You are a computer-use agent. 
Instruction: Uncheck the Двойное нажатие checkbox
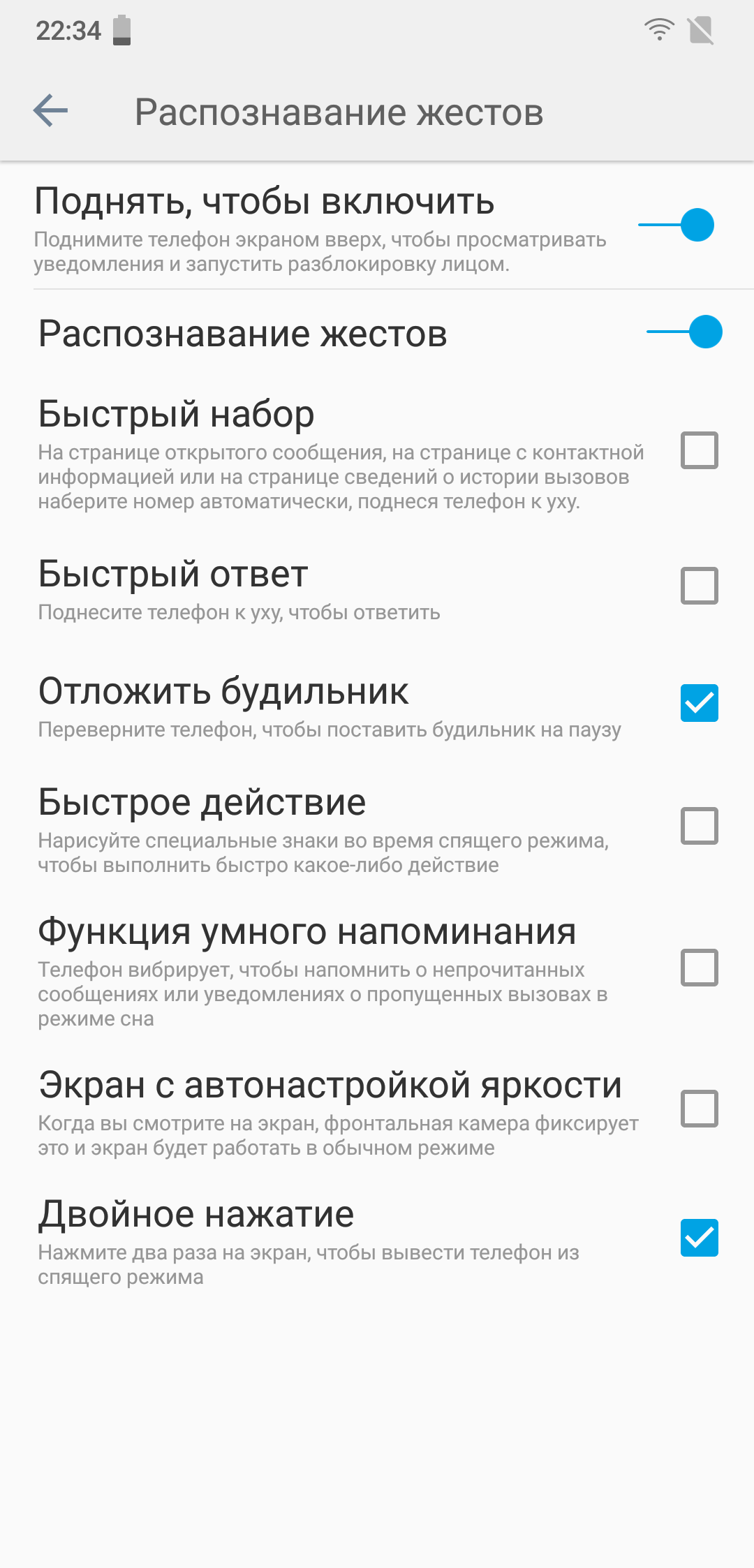point(700,1238)
